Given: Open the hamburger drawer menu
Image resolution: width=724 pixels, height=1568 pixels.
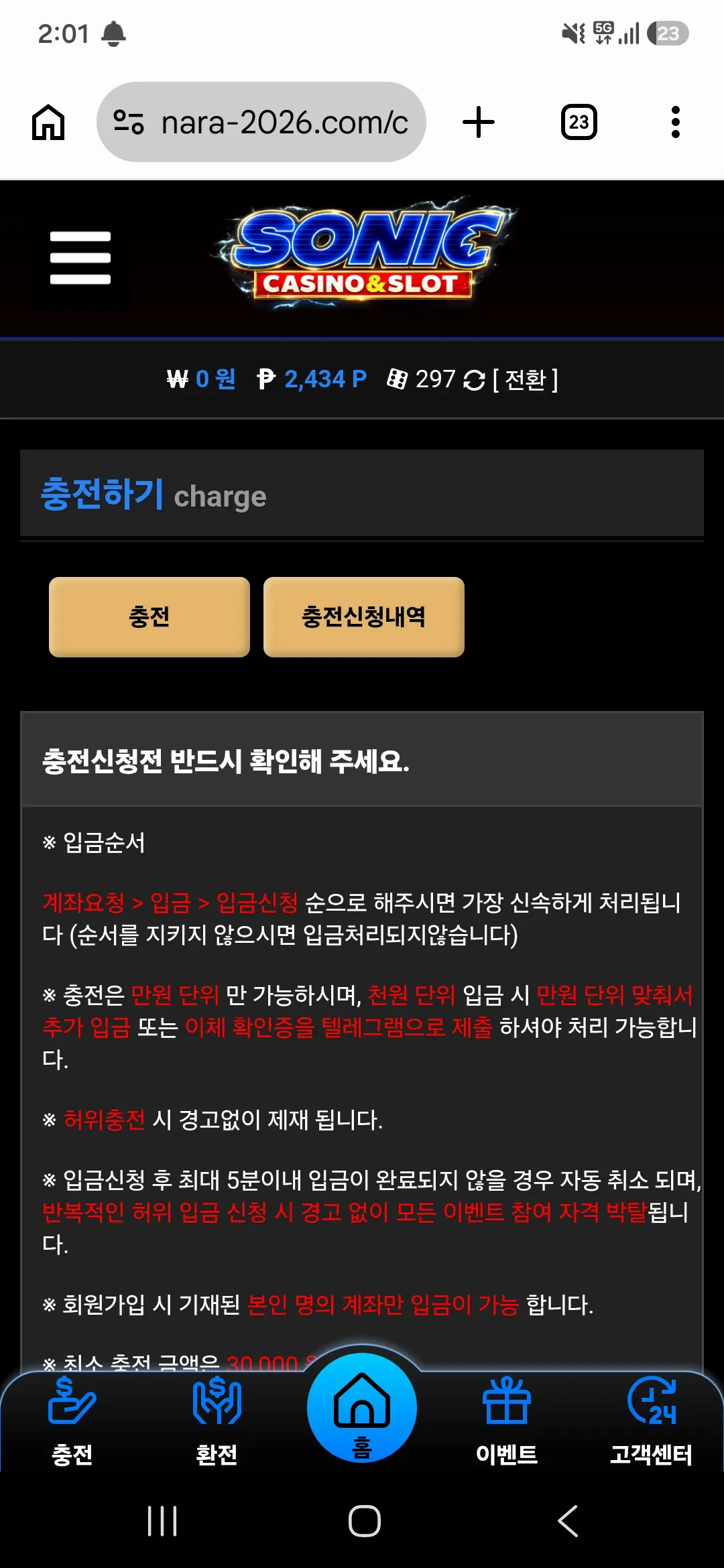Looking at the screenshot, I should pyautogui.click(x=80, y=258).
